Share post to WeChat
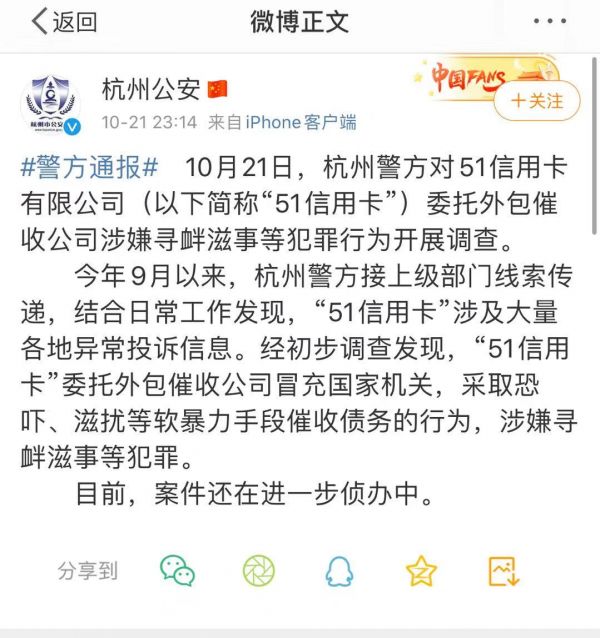 [178, 571]
